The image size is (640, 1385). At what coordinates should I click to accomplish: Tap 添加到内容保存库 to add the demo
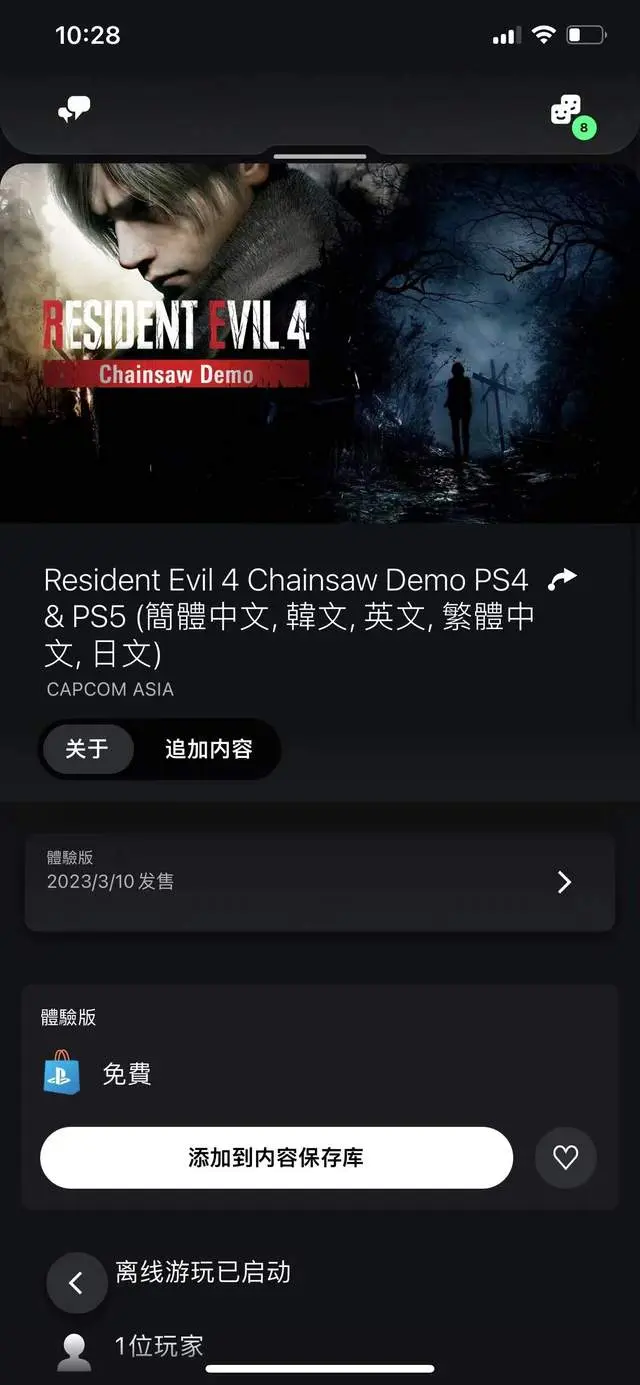tap(276, 1158)
